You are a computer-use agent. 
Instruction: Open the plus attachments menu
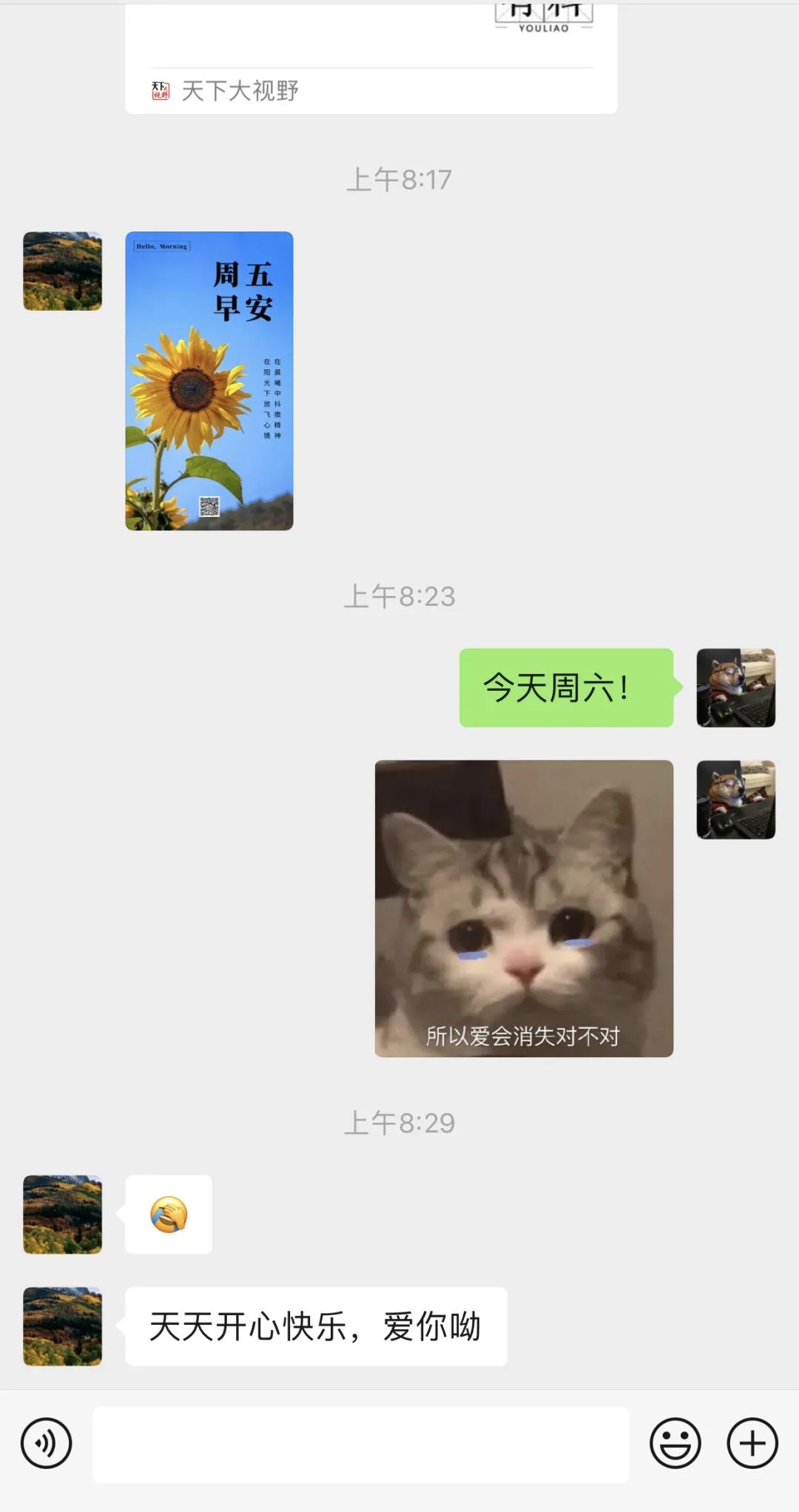pyautogui.click(x=752, y=1443)
